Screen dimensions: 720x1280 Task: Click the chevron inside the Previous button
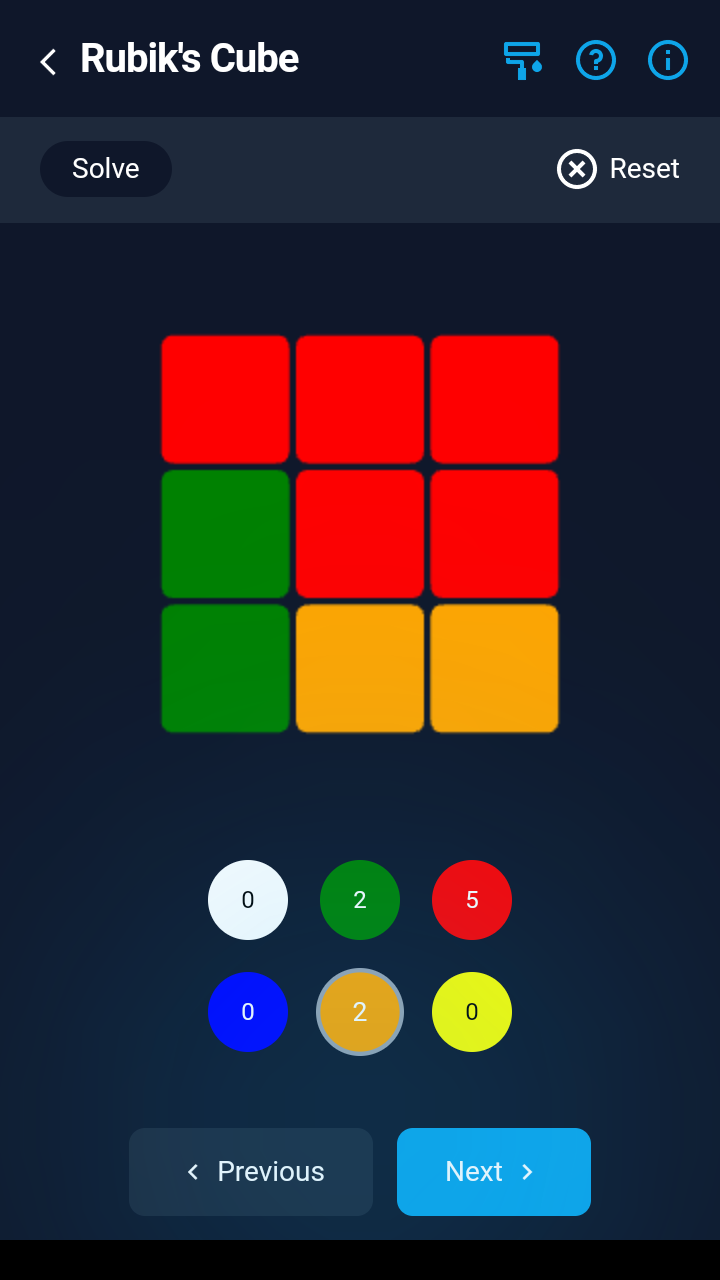coord(193,1171)
